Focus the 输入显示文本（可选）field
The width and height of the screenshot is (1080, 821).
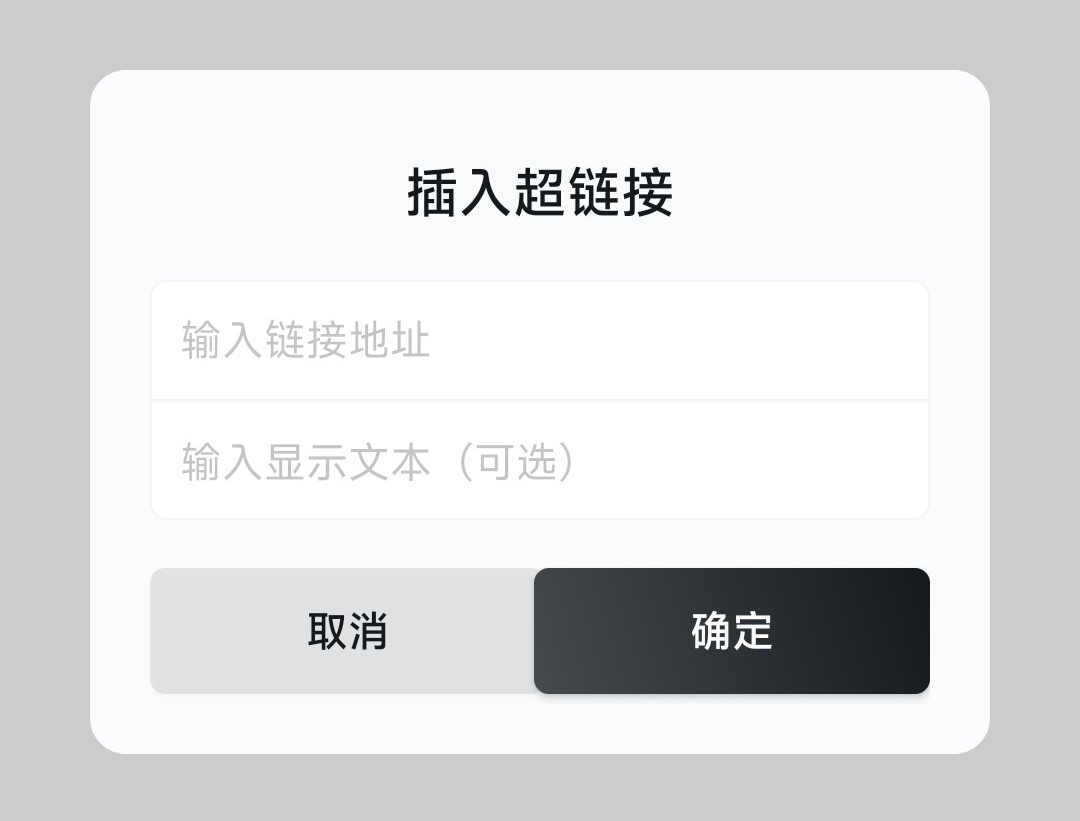tap(540, 461)
